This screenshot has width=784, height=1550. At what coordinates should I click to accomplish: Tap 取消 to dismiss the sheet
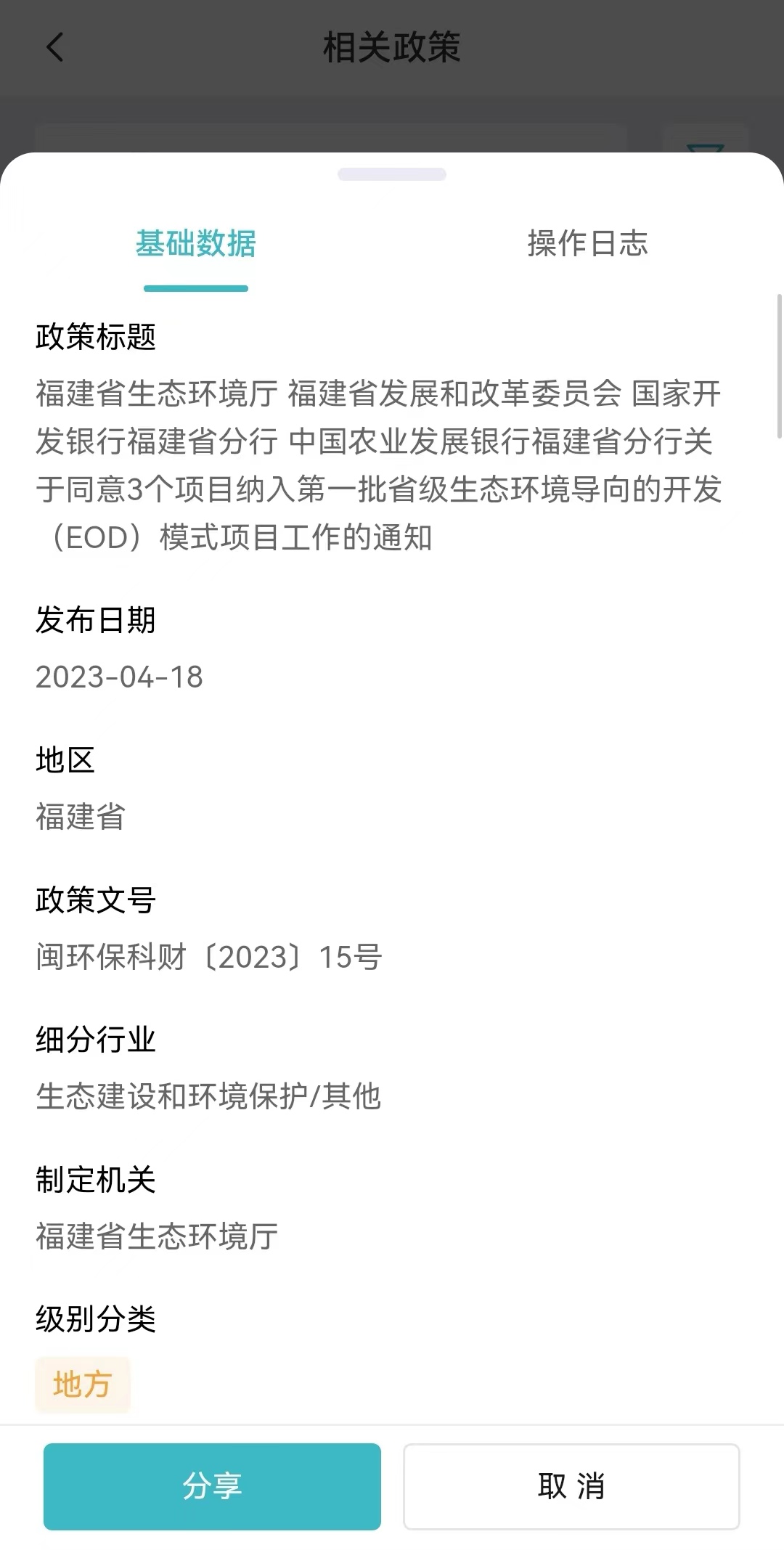point(571,1486)
